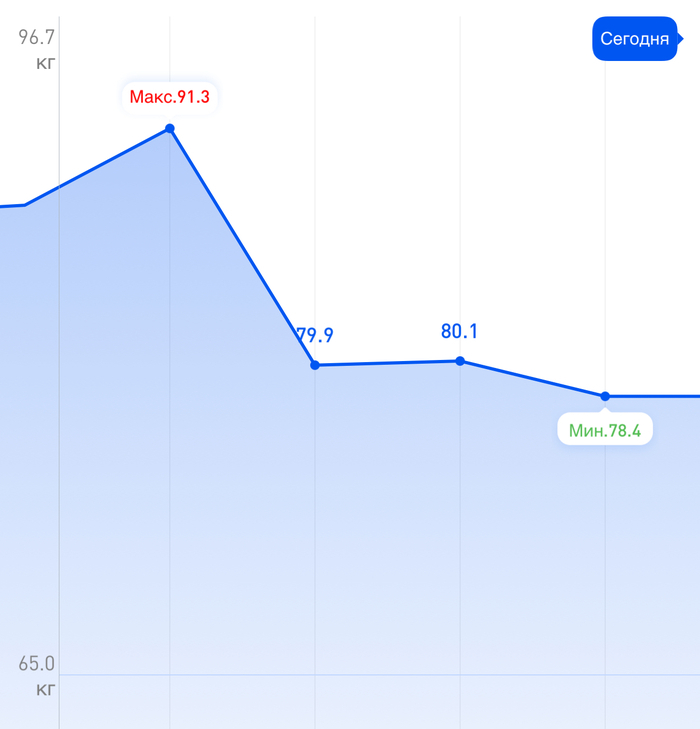Select the 80.1 data point
700x729 pixels.
pyautogui.click(x=460, y=360)
